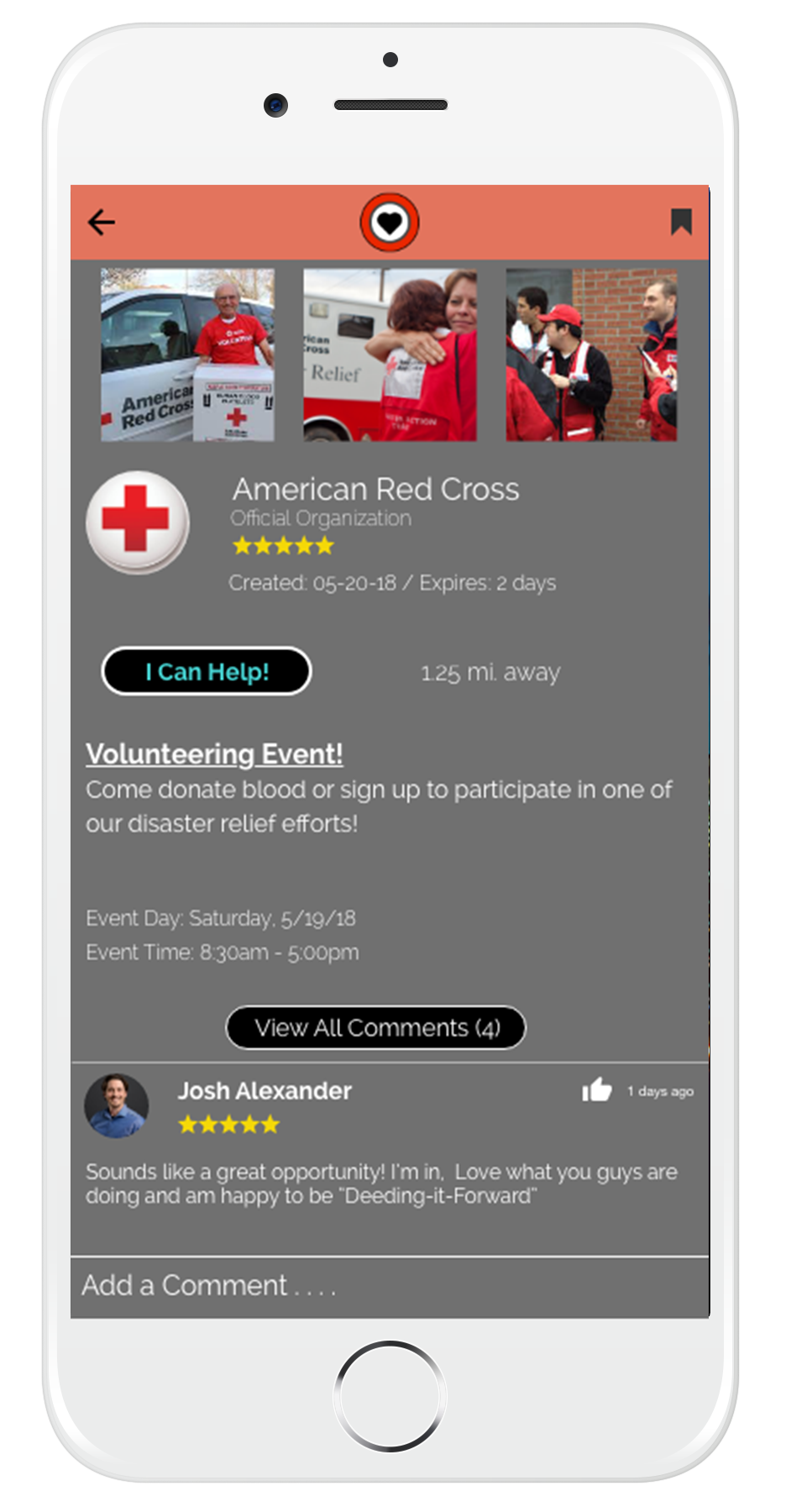Open the American Red Cross profile logo

coord(138,522)
